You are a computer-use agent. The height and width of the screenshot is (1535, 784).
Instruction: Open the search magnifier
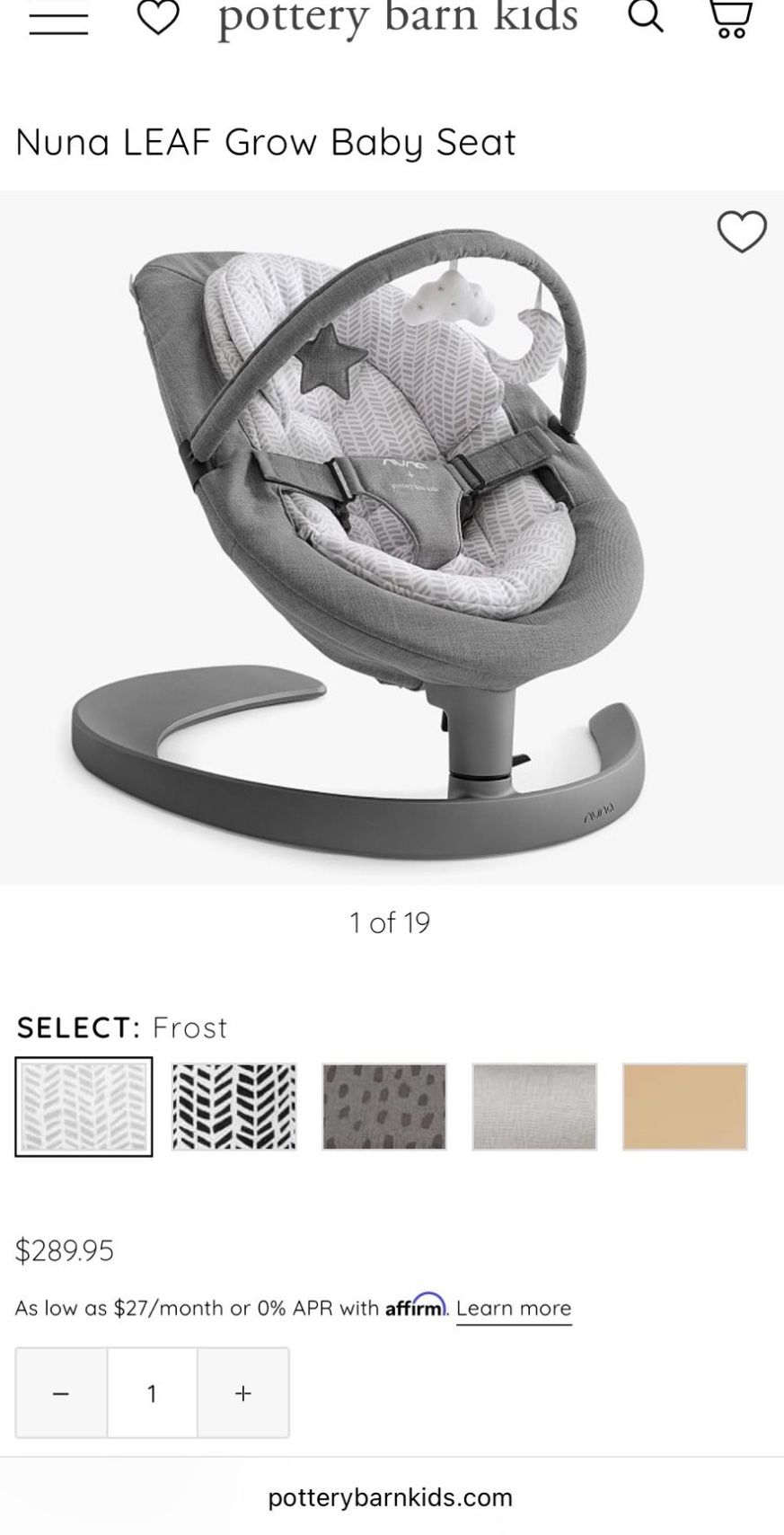tap(645, 15)
